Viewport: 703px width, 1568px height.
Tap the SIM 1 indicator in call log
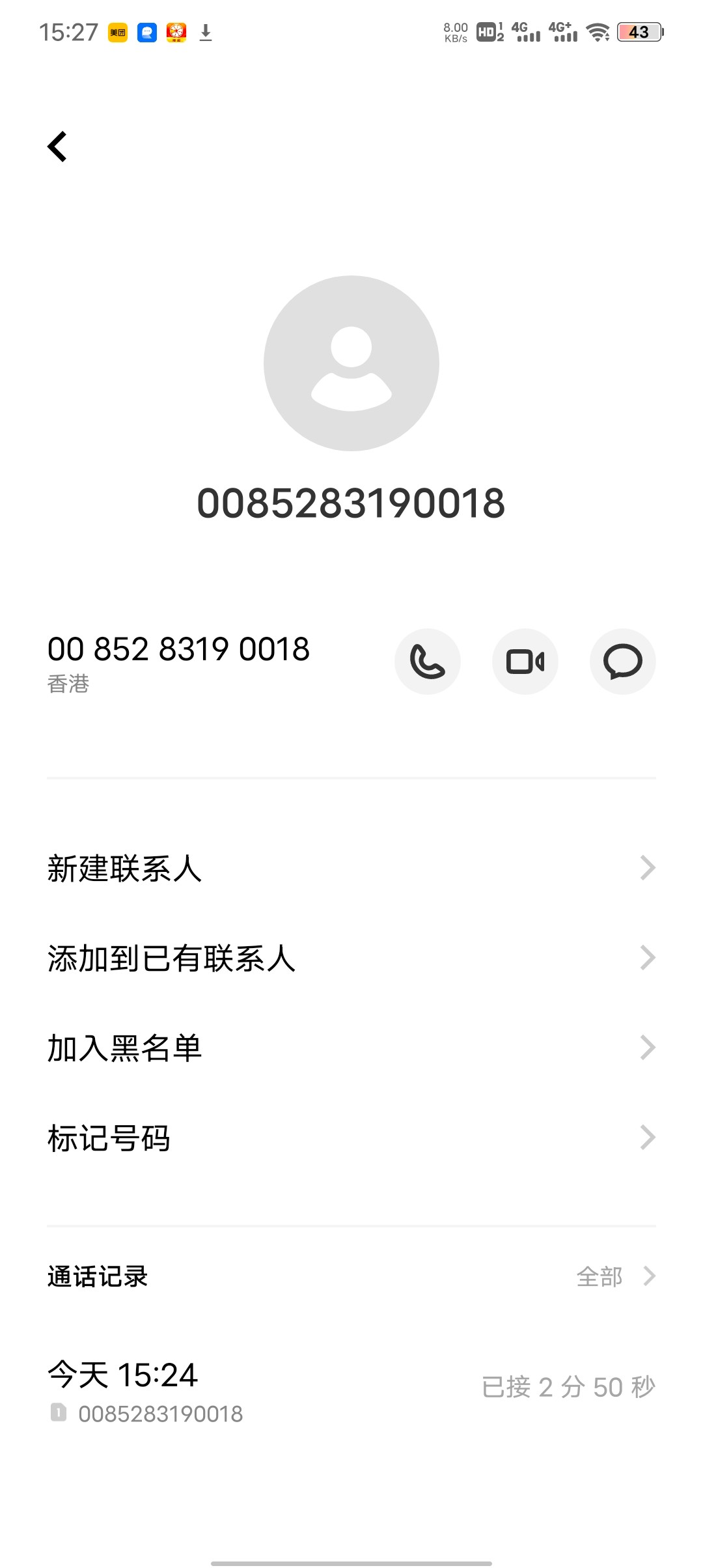point(58,1413)
